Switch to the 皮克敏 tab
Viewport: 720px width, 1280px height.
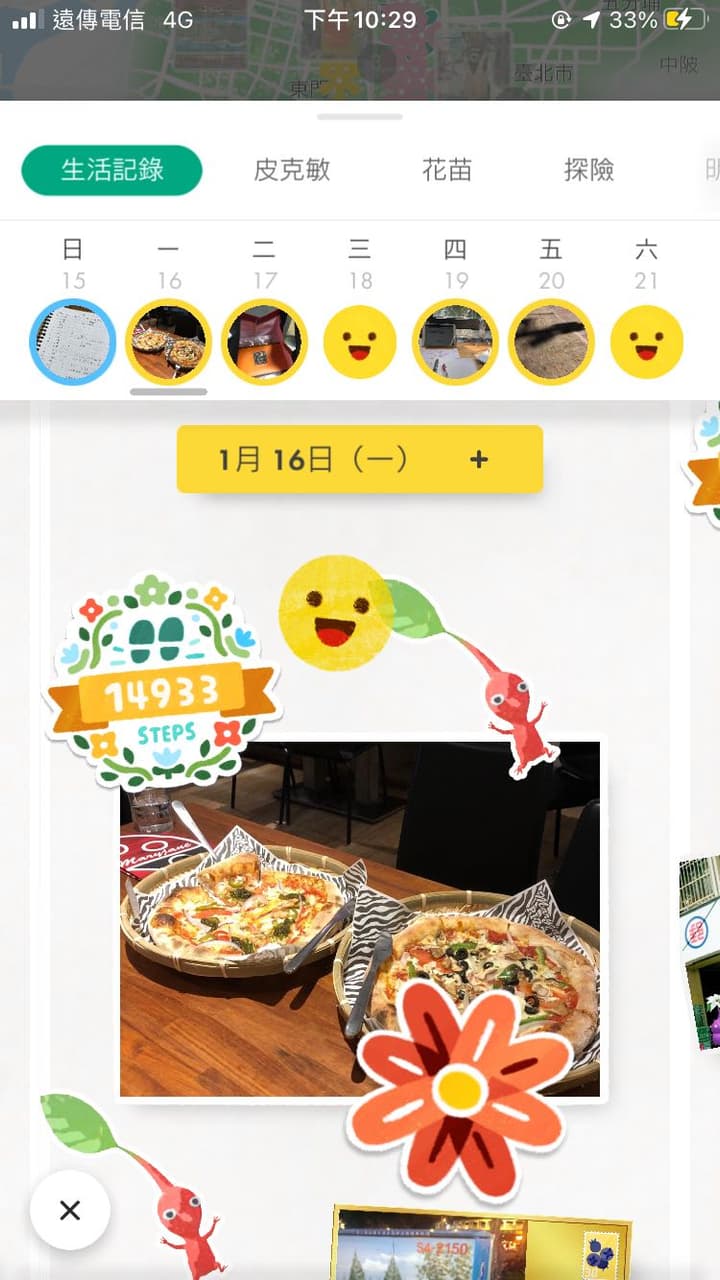pos(292,170)
